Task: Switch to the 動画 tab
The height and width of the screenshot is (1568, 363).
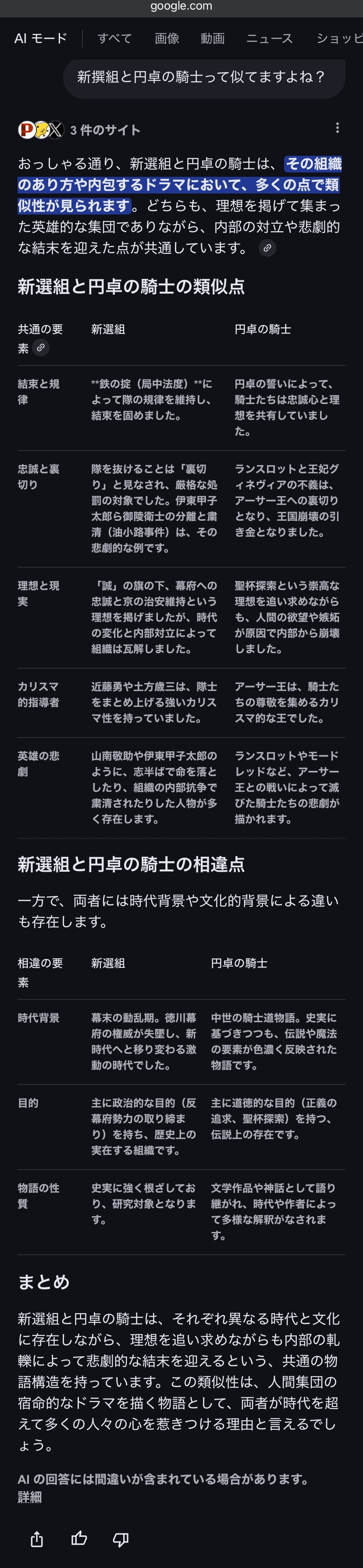Action: click(212, 38)
